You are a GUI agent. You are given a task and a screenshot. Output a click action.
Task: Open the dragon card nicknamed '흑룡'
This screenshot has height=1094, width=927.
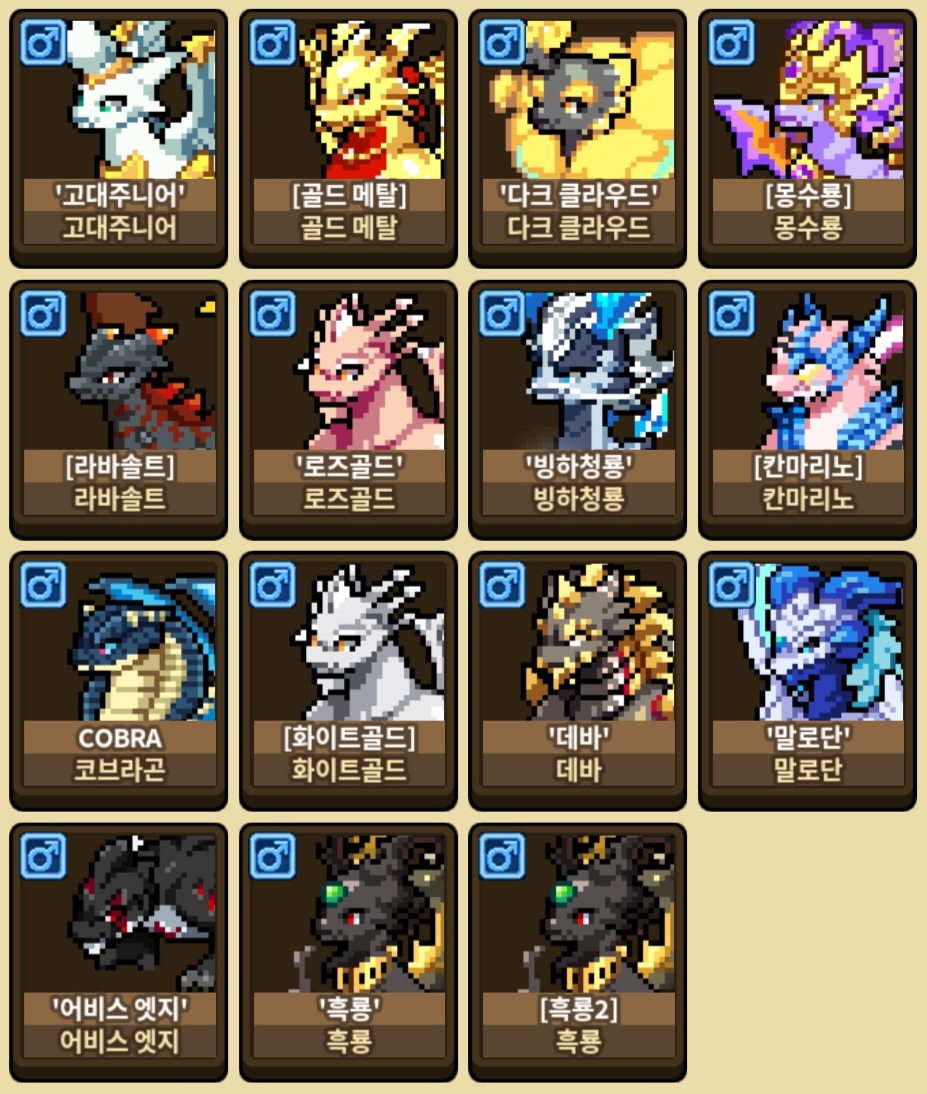coord(348,952)
